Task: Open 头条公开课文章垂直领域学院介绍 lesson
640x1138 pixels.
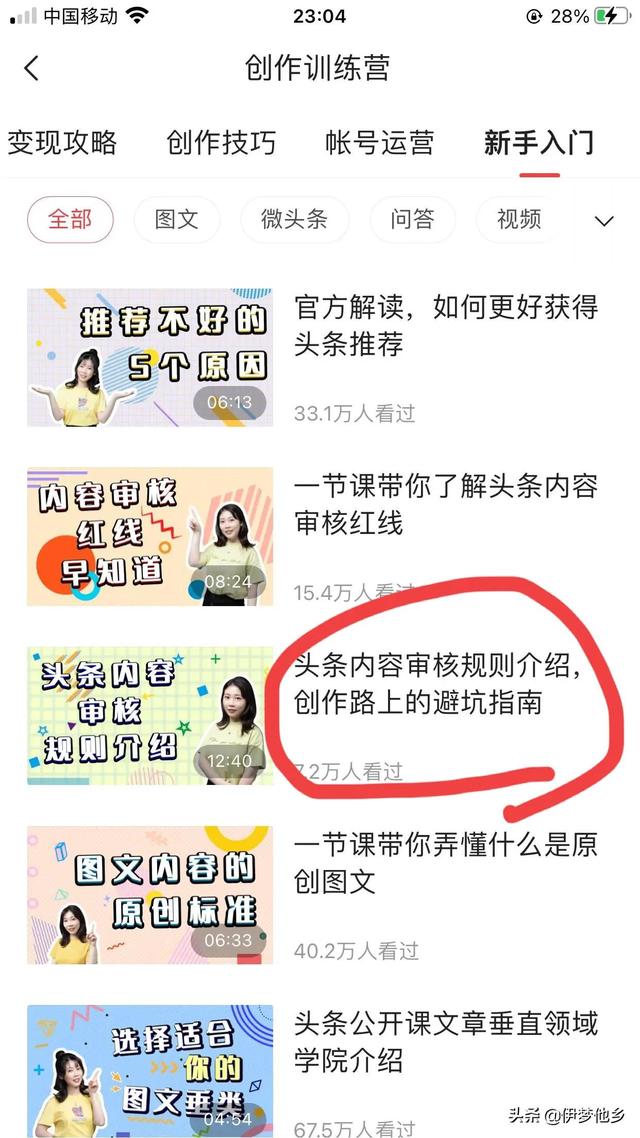Action: tap(445, 1041)
